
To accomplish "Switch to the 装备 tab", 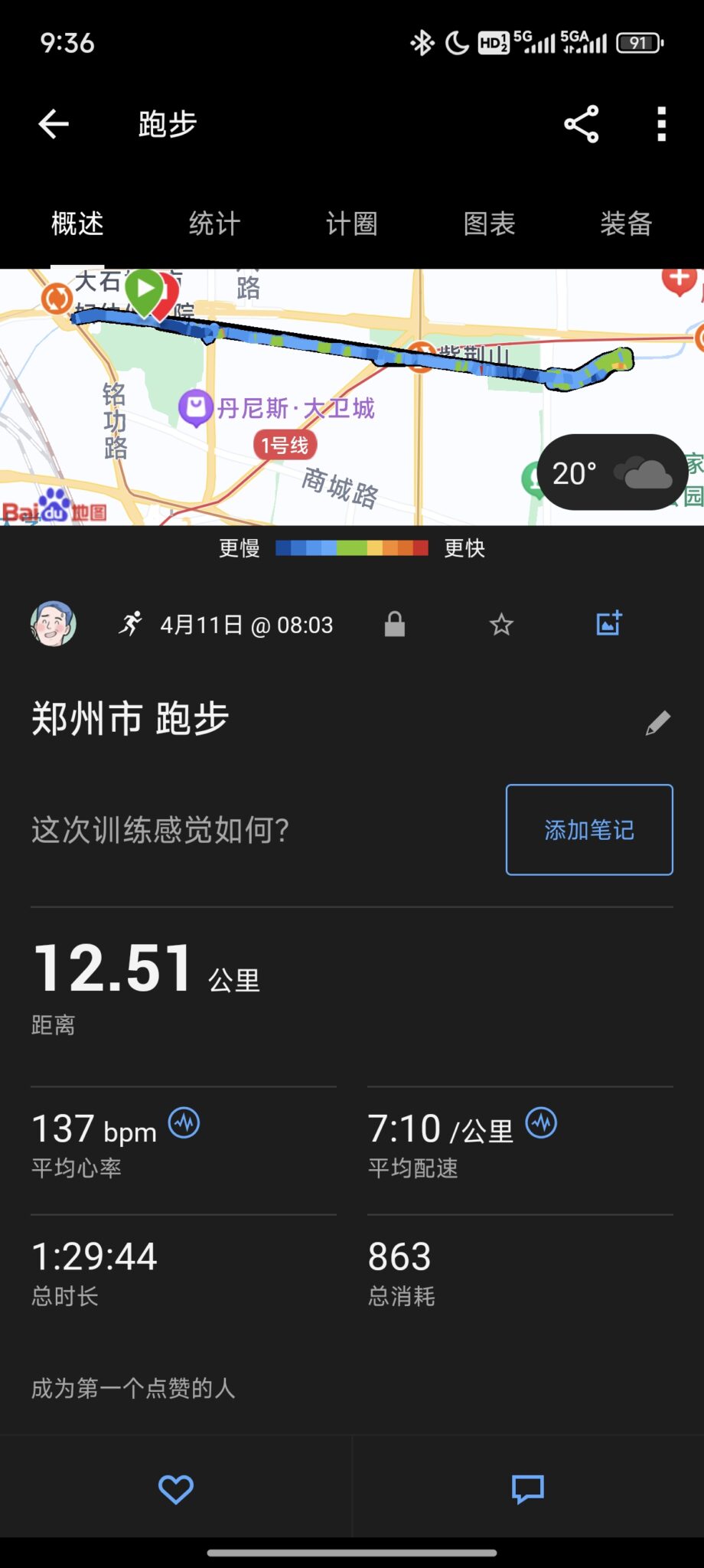I will pyautogui.click(x=626, y=224).
